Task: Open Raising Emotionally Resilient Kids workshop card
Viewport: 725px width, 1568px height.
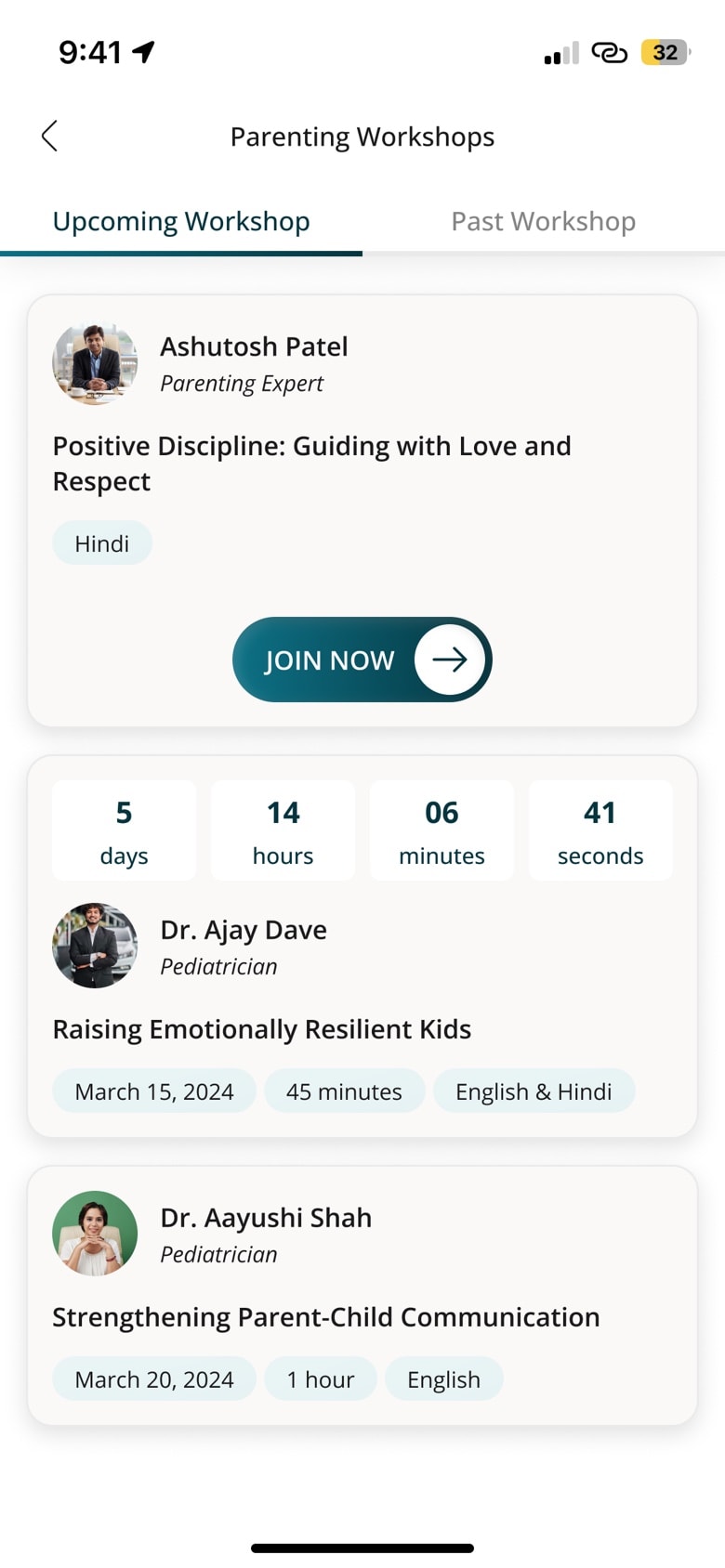Action: coord(362,947)
